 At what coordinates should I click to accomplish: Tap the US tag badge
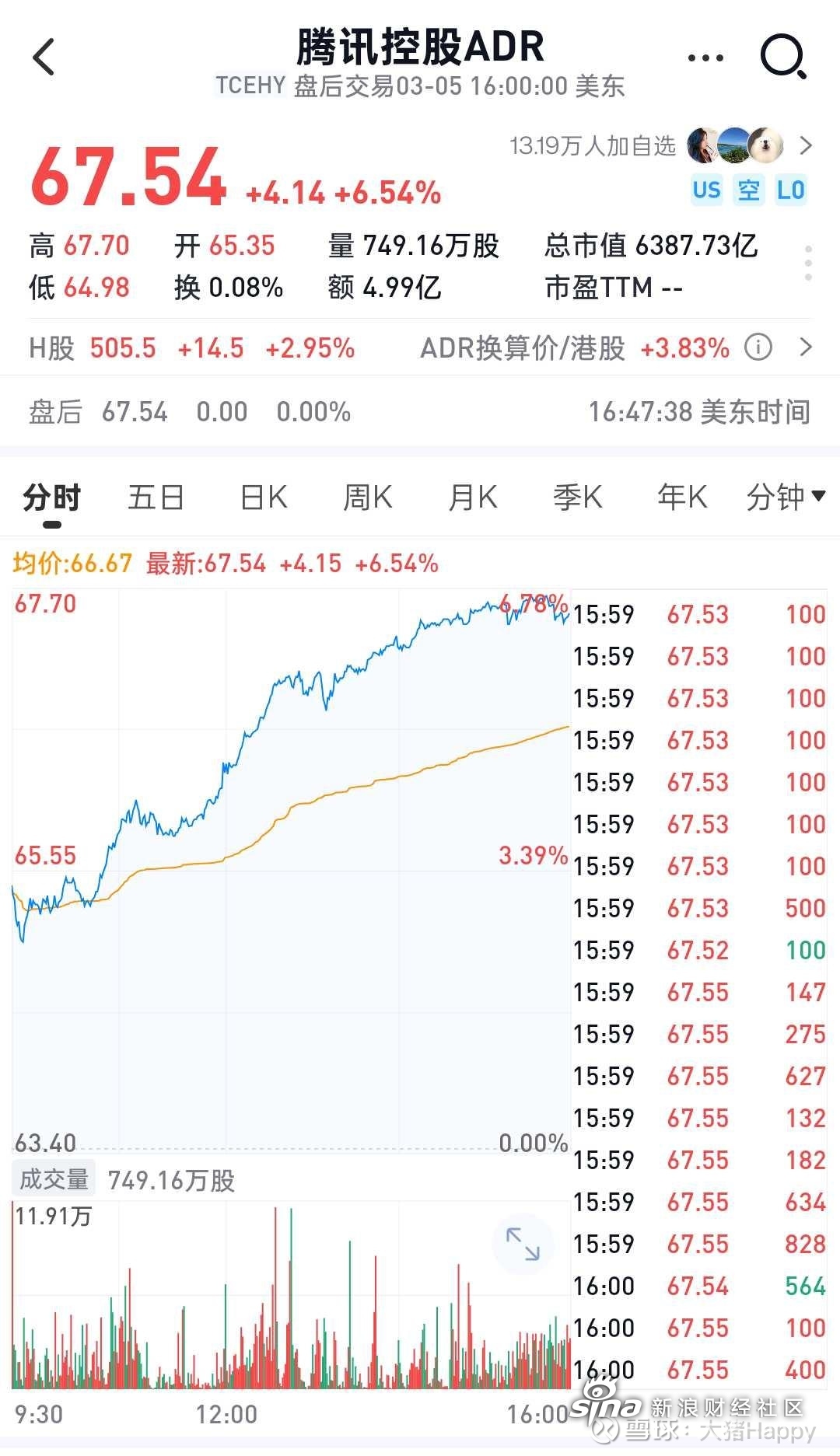(x=706, y=190)
